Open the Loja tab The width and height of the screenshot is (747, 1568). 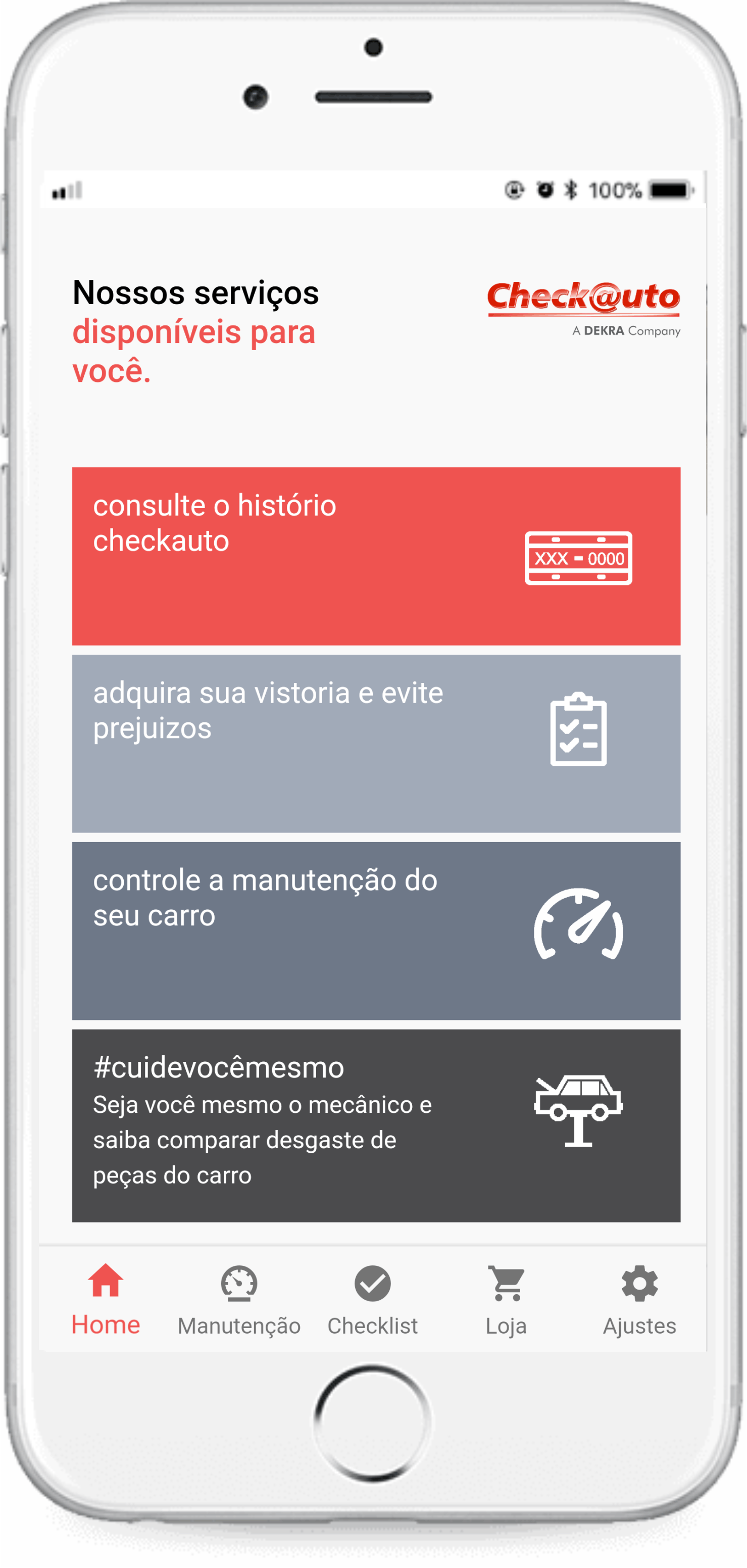pyautogui.click(x=507, y=1300)
